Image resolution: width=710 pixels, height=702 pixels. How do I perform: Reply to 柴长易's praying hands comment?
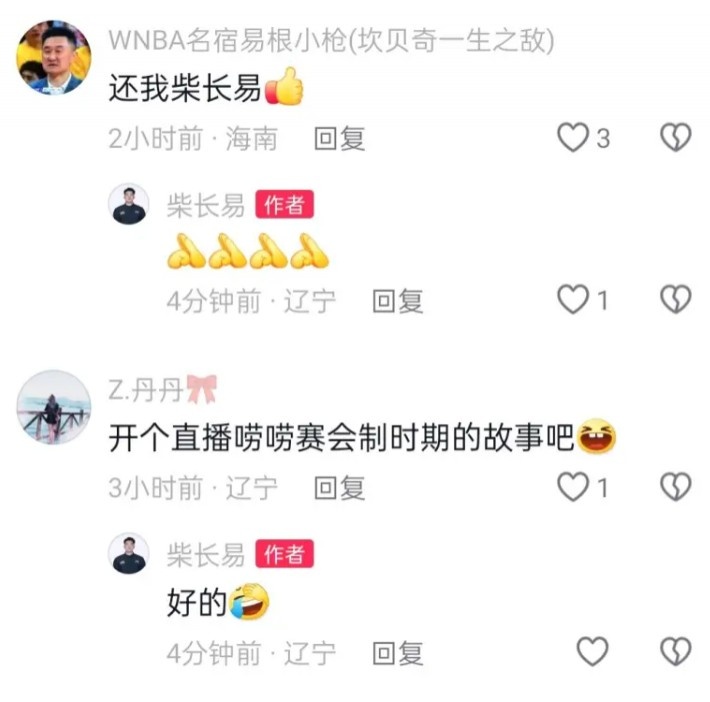(398, 300)
